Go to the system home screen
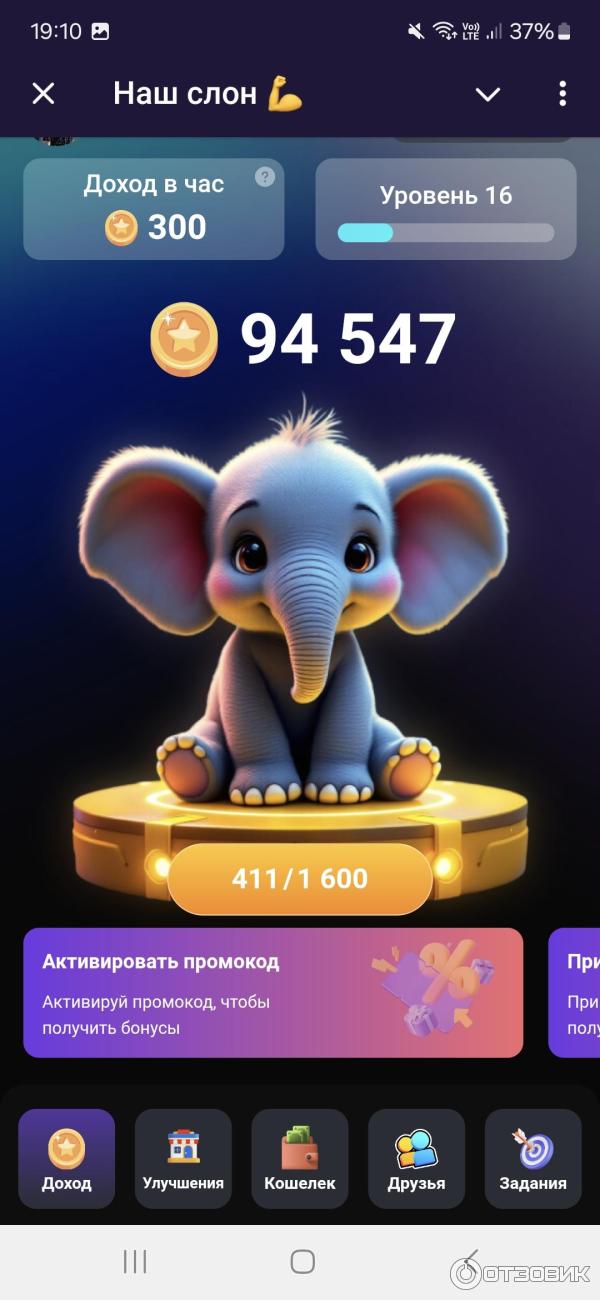 303,1261
